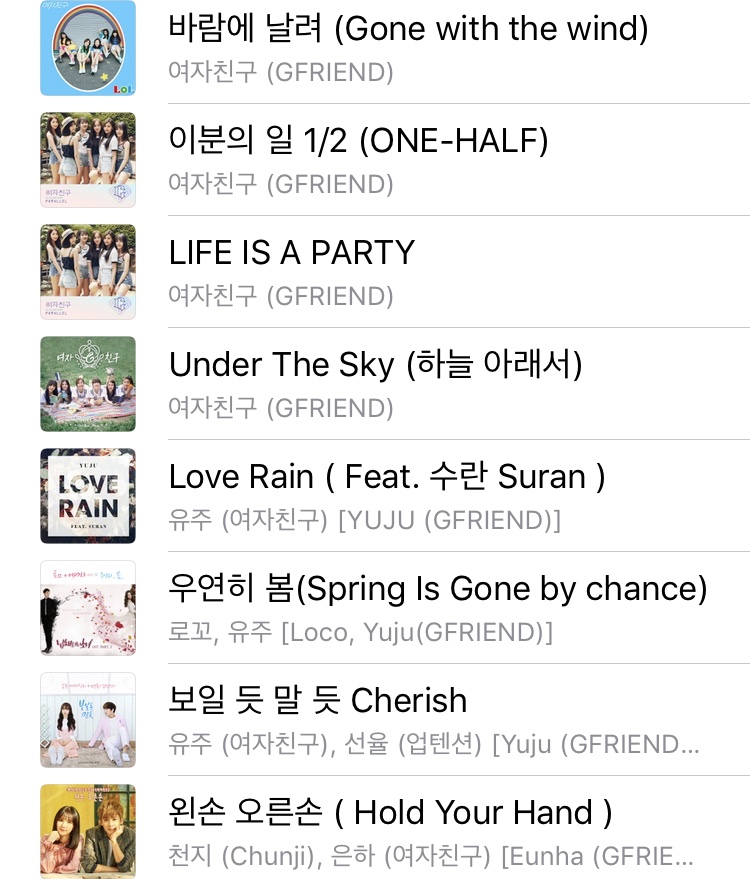Play 우연히 봄 (Spring Is Gone by chance)
This screenshot has height=879, width=750.
[x=437, y=590]
